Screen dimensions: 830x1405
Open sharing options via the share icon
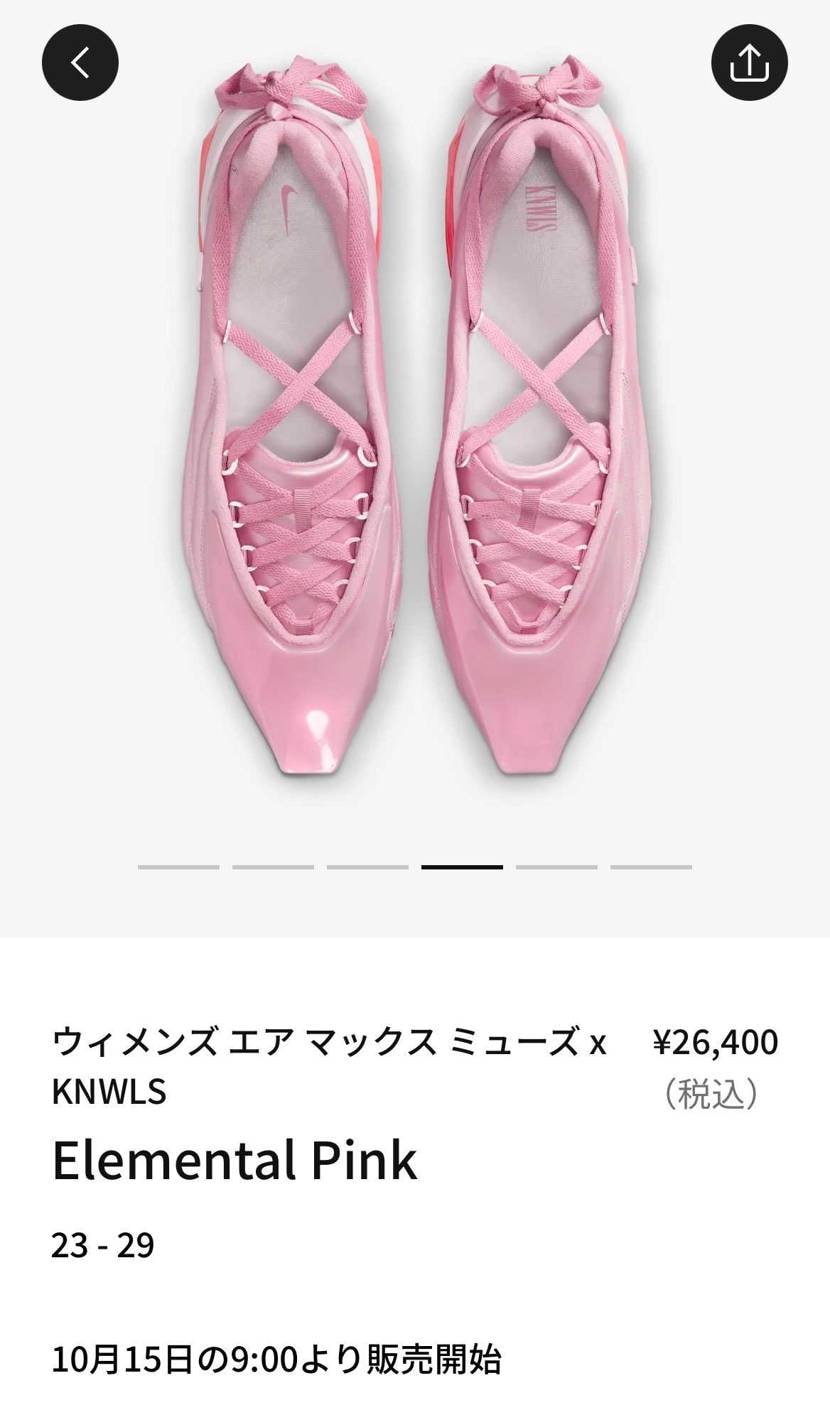click(x=749, y=62)
